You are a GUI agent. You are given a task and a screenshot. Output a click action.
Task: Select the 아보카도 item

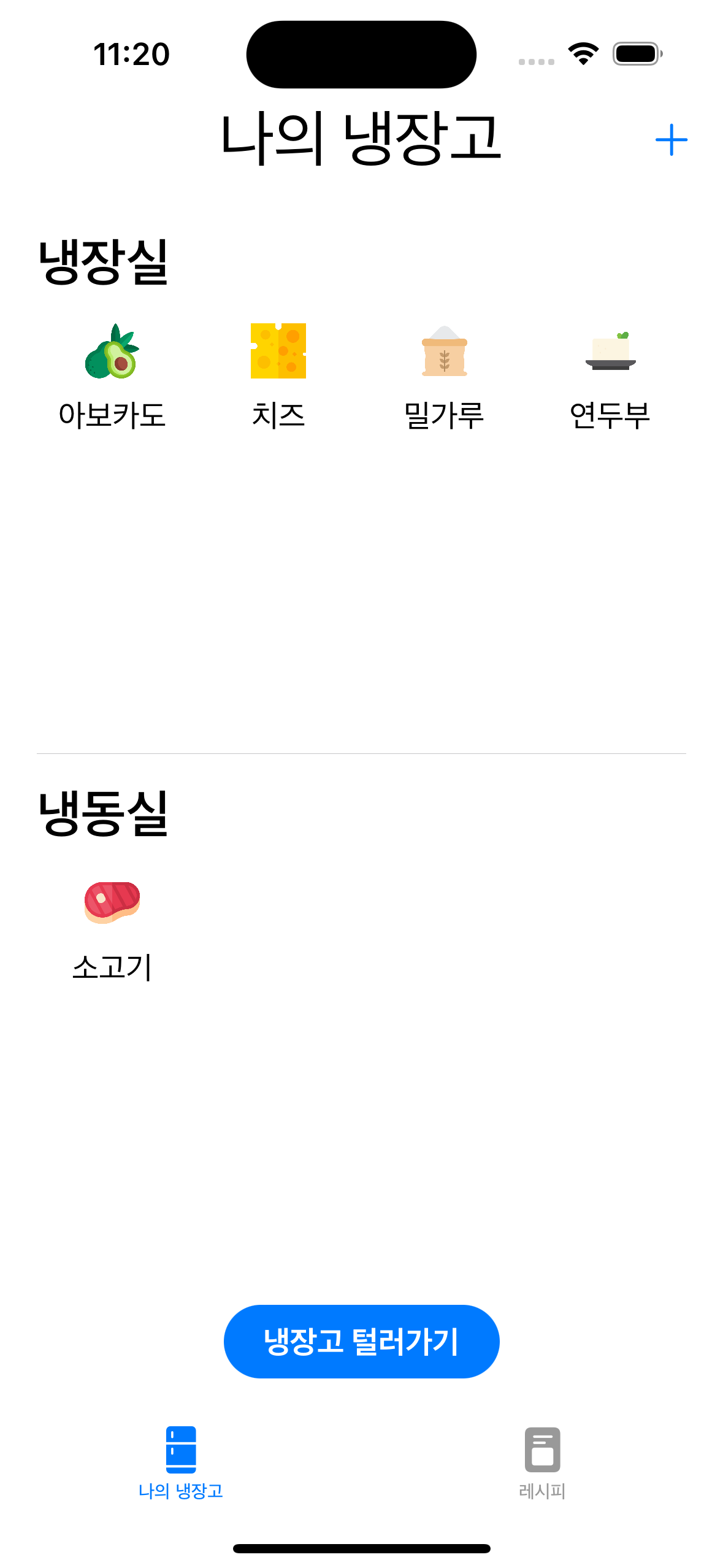pos(112,375)
